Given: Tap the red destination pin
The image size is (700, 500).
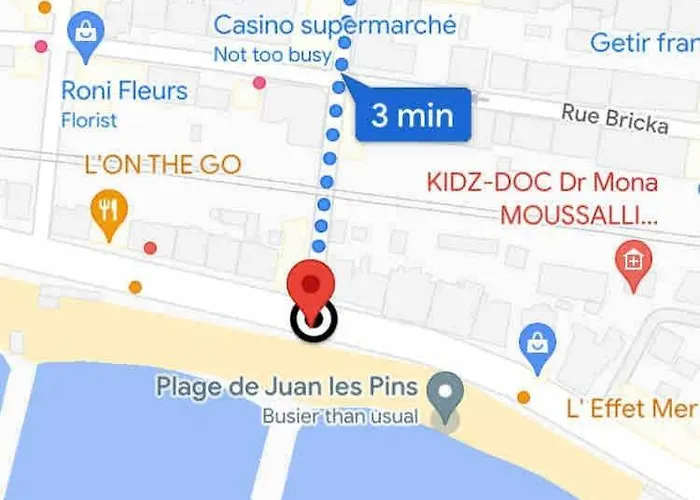Looking at the screenshot, I should [313, 287].
